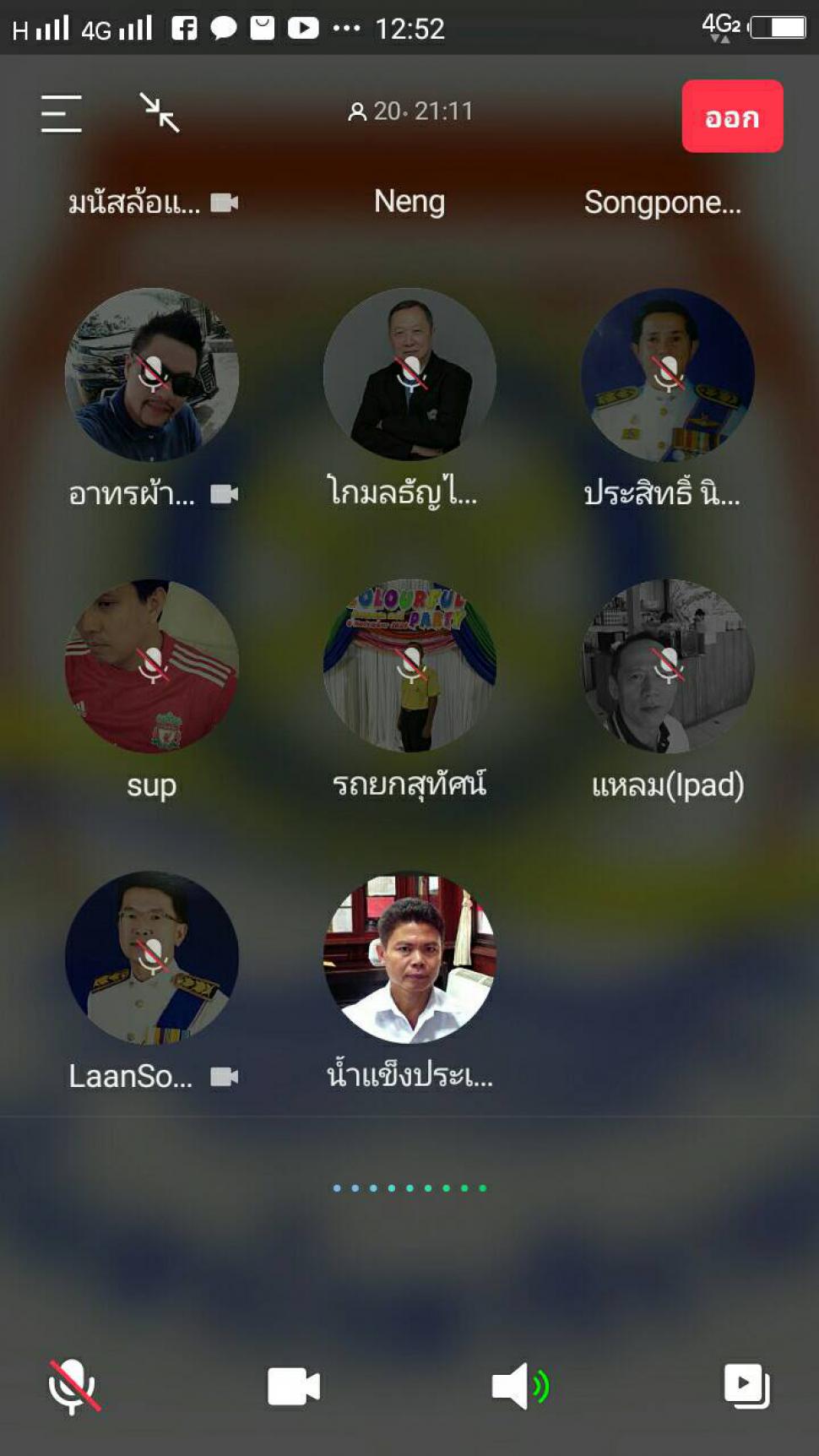Open the share screen option

tap(746, 1386)
